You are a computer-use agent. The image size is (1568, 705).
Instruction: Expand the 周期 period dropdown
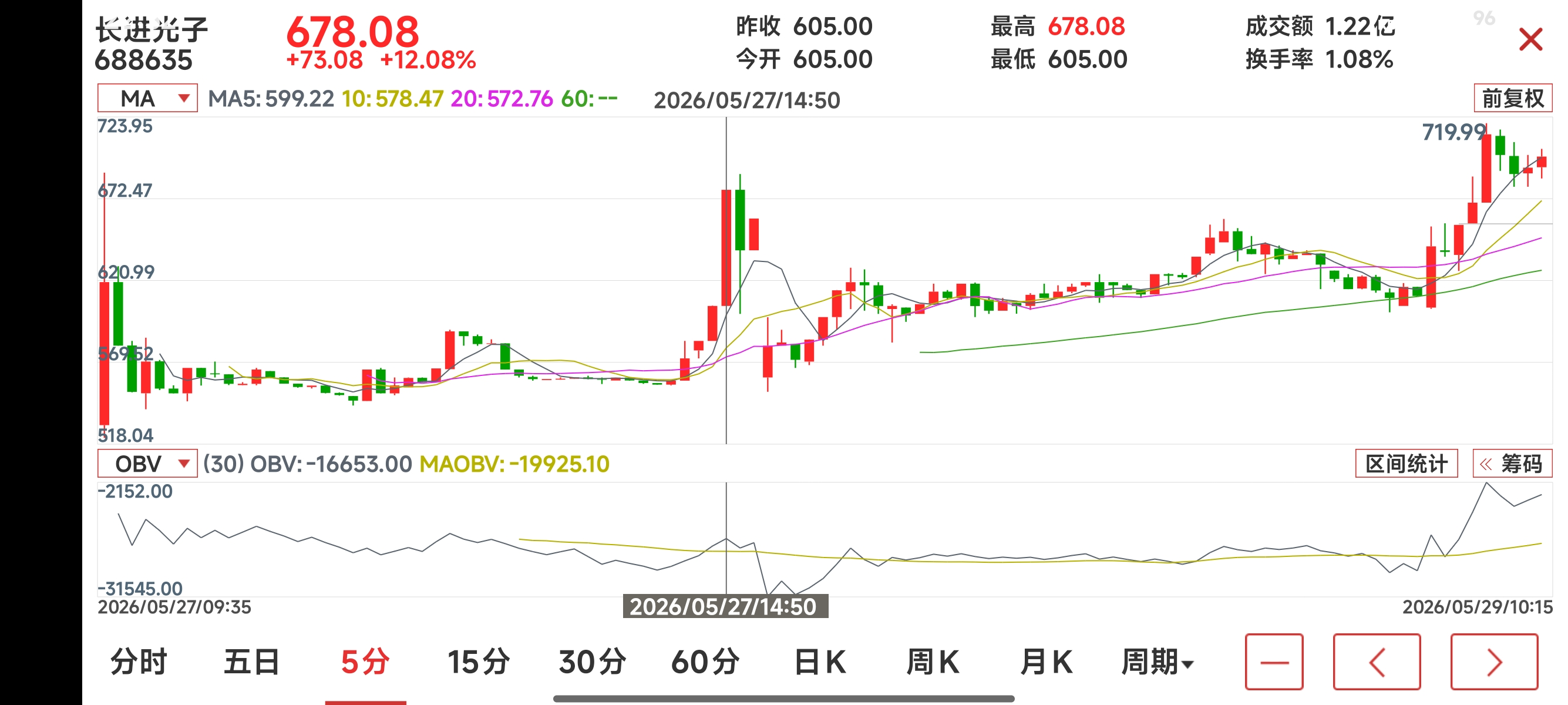[1158, 662]
